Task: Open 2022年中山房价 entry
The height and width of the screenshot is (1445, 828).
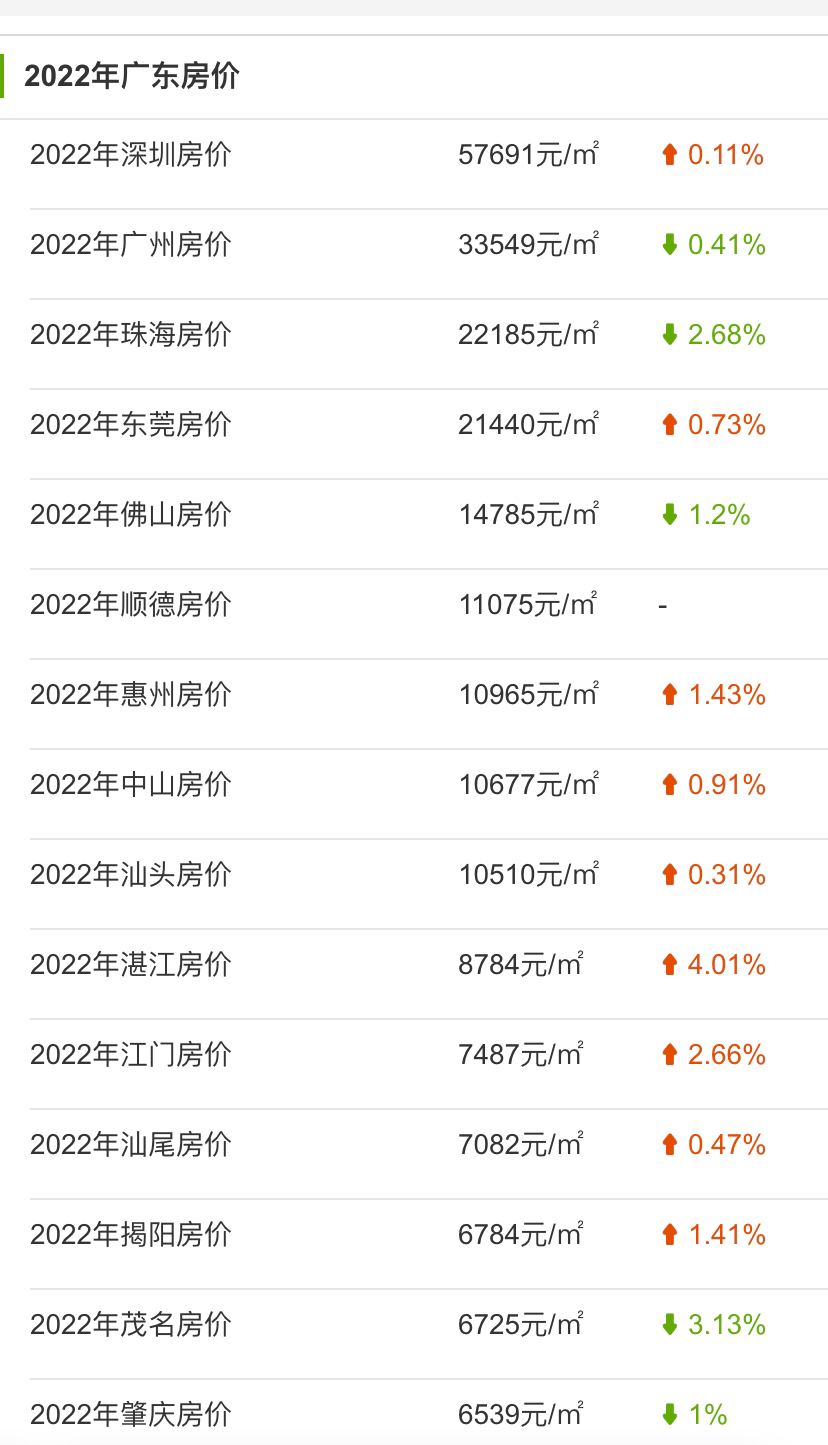Action: click(x=131, y=785)
